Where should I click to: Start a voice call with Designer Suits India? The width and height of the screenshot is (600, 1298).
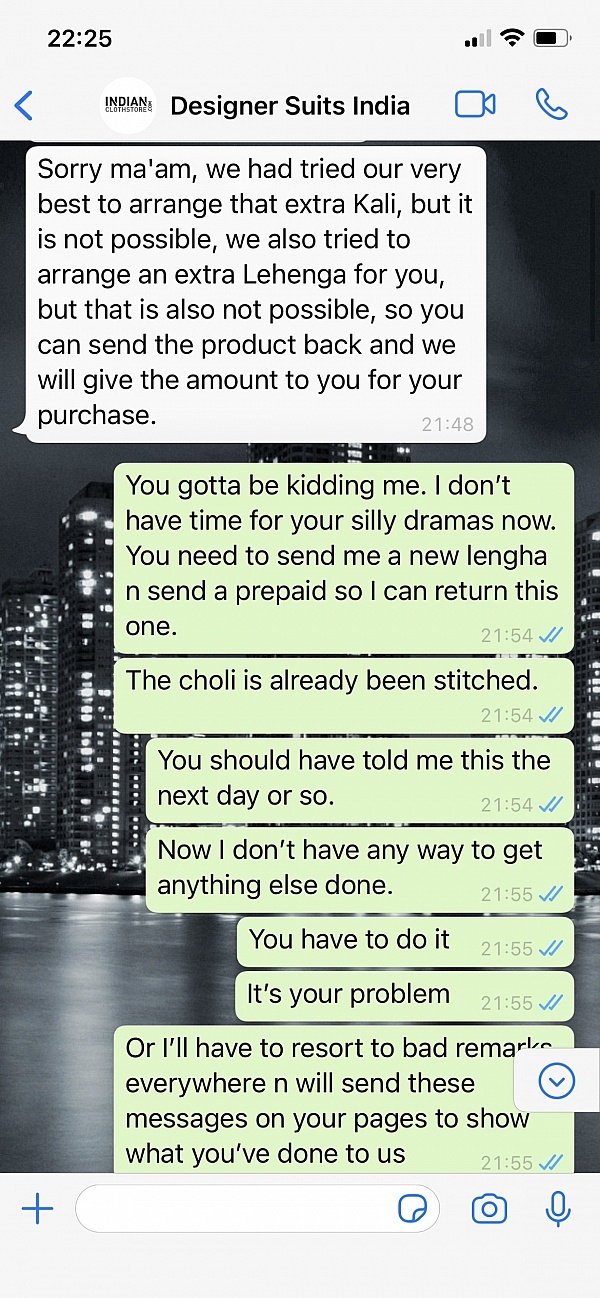pos(551,104)
